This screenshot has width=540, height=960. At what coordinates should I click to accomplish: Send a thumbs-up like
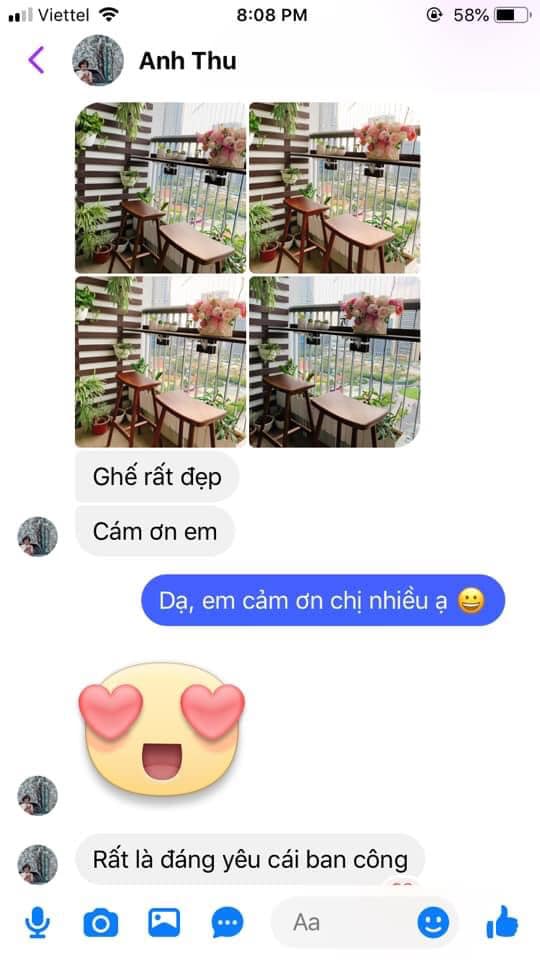[502, 922]
